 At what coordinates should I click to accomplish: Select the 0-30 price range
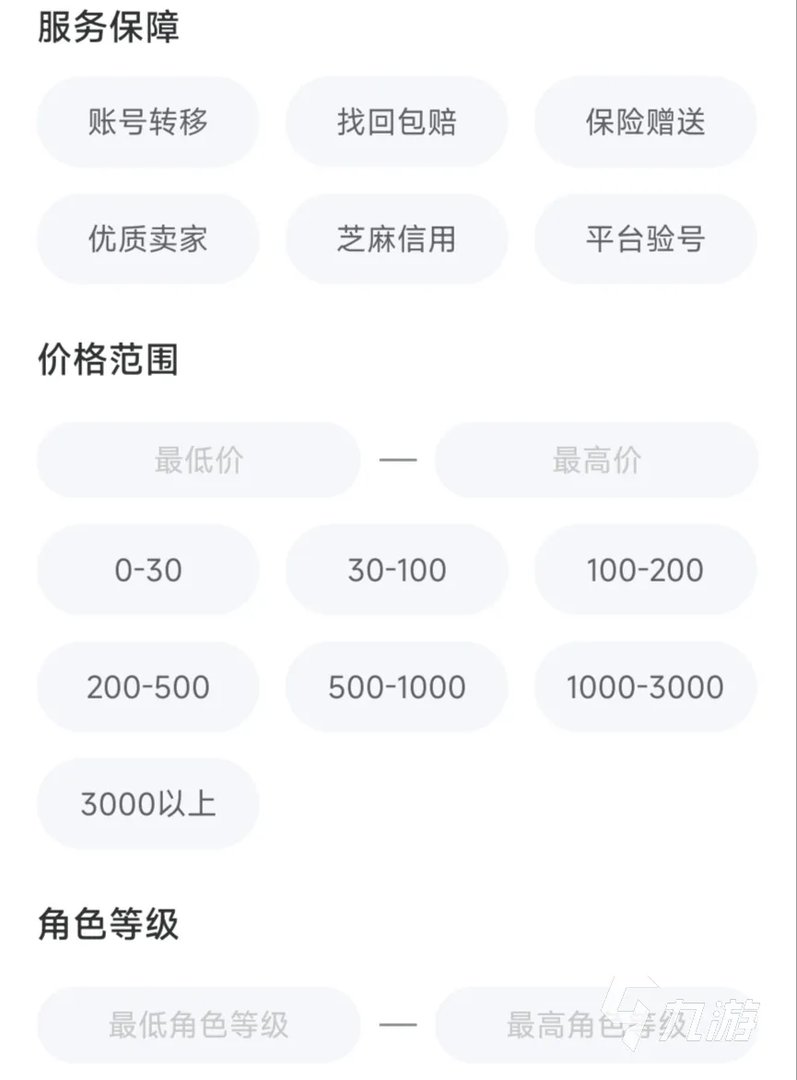click(x=146, y=570)
